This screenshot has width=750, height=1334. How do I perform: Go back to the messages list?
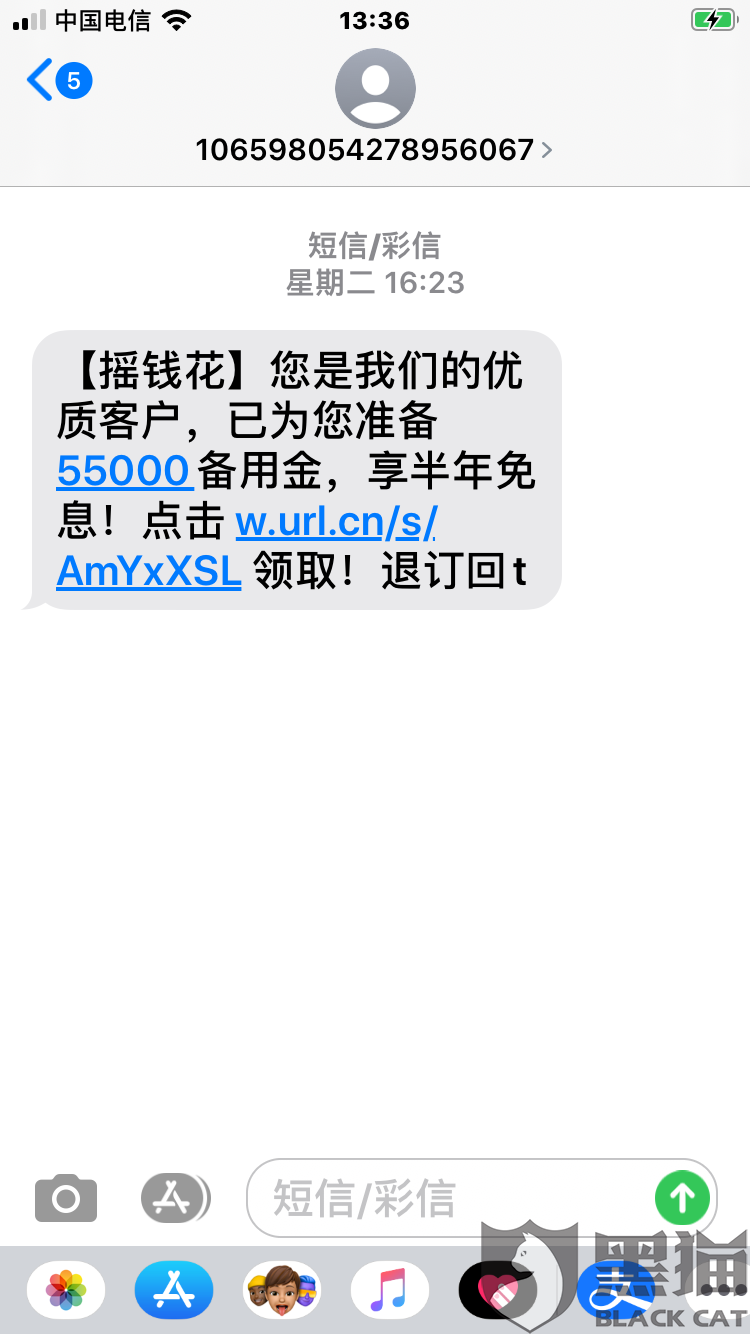pos(58,80)
